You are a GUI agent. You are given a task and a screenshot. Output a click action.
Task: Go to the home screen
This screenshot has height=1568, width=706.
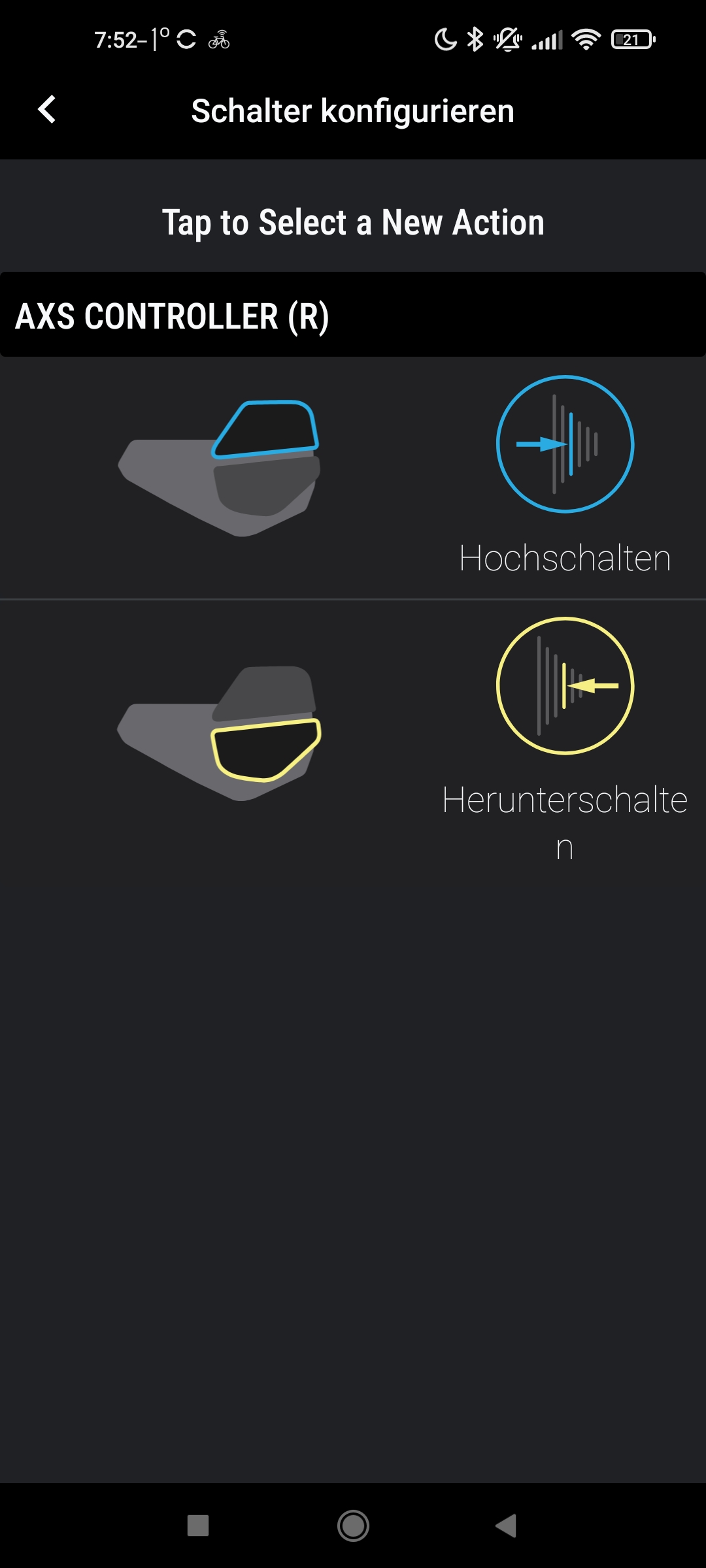click(x=353, y=1526)
